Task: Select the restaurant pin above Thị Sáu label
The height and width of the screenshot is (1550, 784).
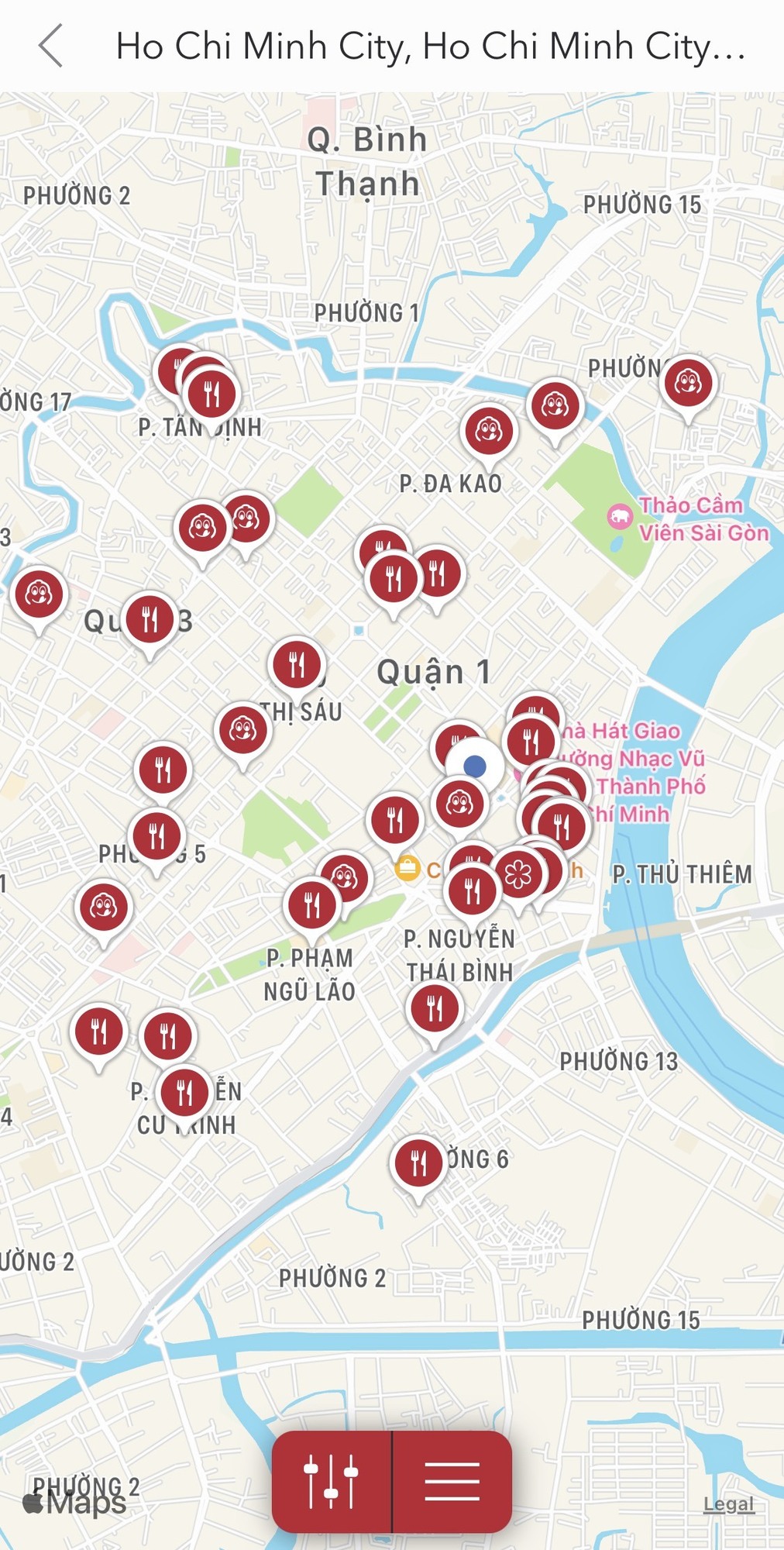Action: pyautogui.click(x=297, y=665)
